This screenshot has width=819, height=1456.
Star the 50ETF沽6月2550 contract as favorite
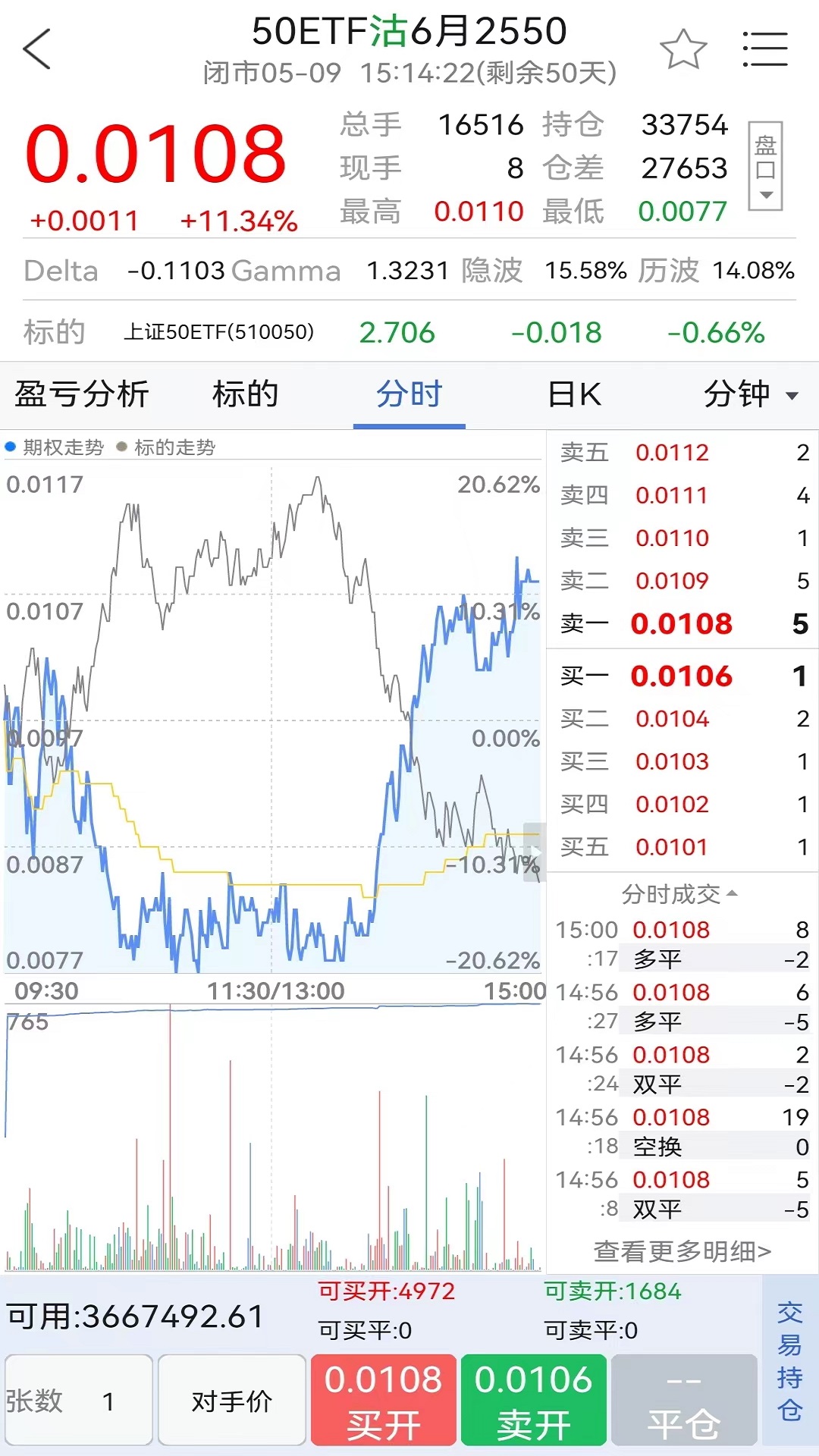(683, 49)
